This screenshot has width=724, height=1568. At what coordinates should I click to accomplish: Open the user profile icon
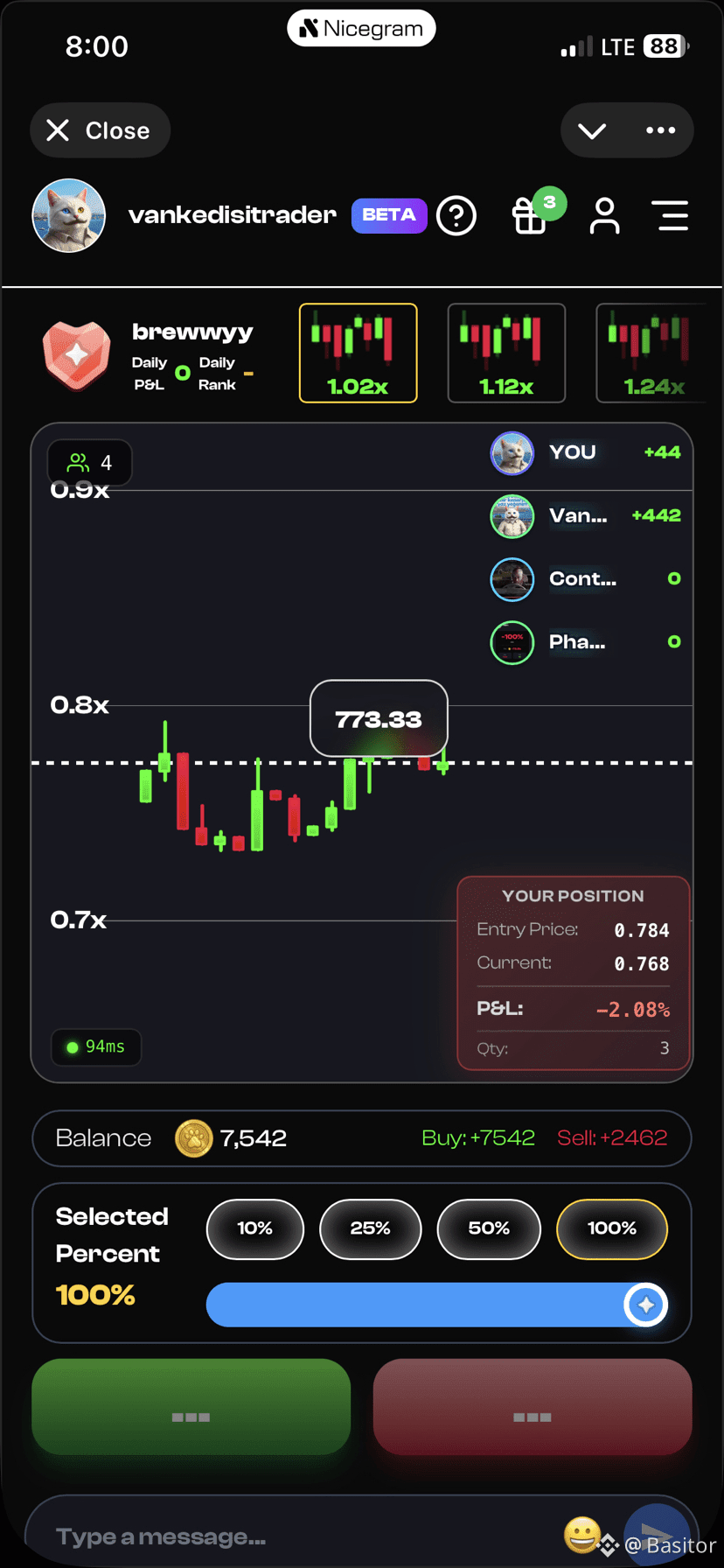[604, 215]
